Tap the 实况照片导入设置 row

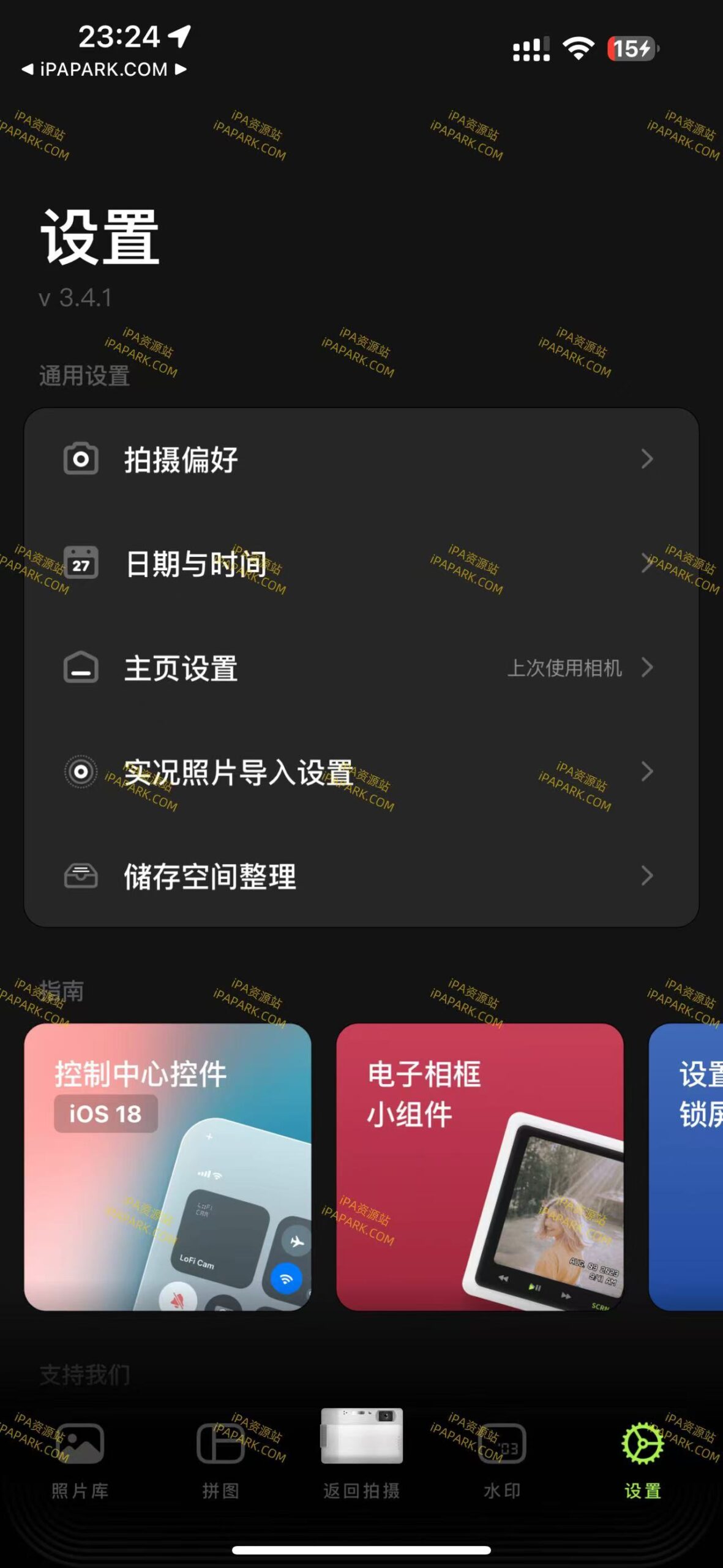tap(361, 772)
